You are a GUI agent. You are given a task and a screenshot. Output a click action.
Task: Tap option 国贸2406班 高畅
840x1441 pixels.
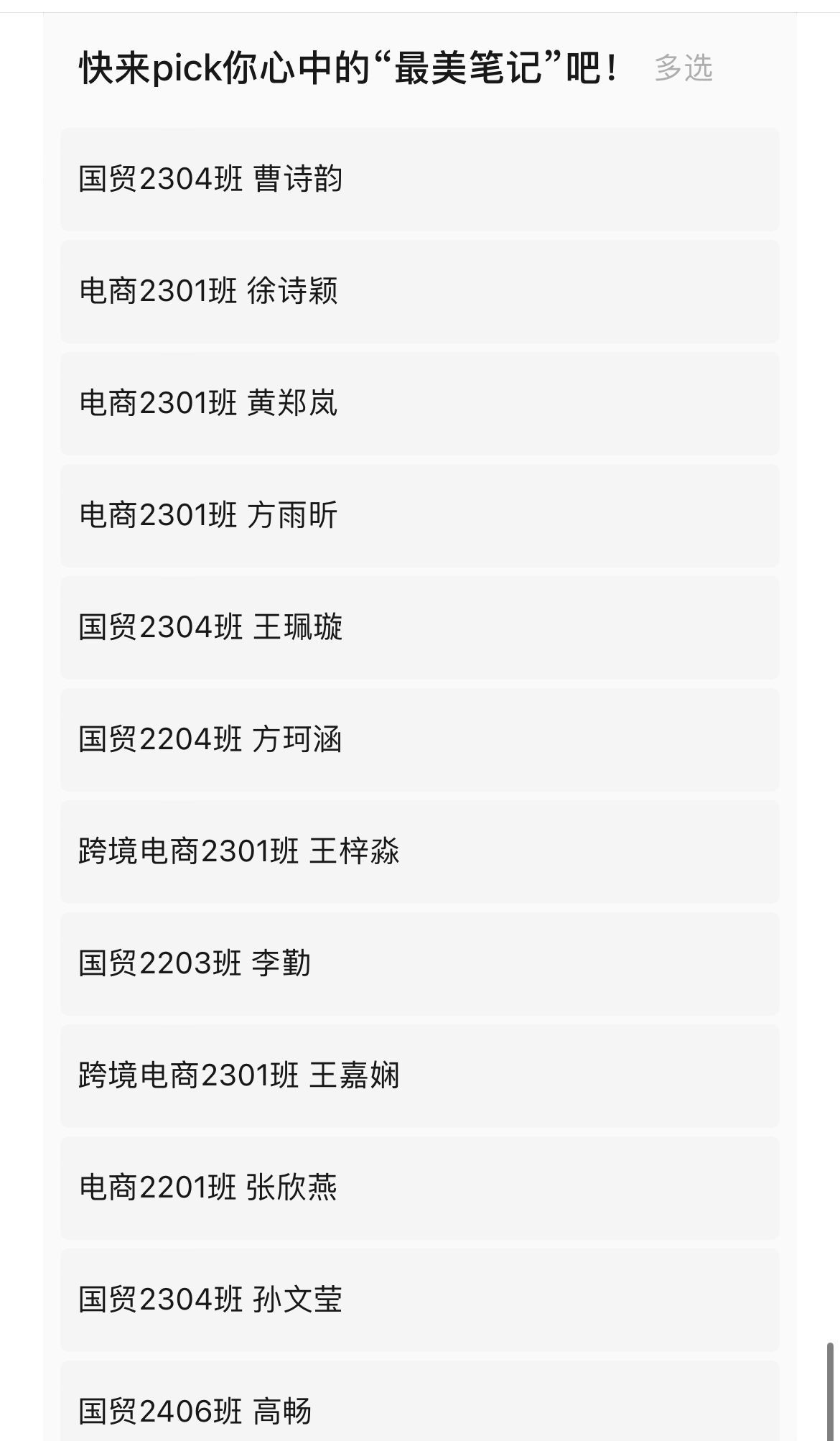click(420, 1401)
